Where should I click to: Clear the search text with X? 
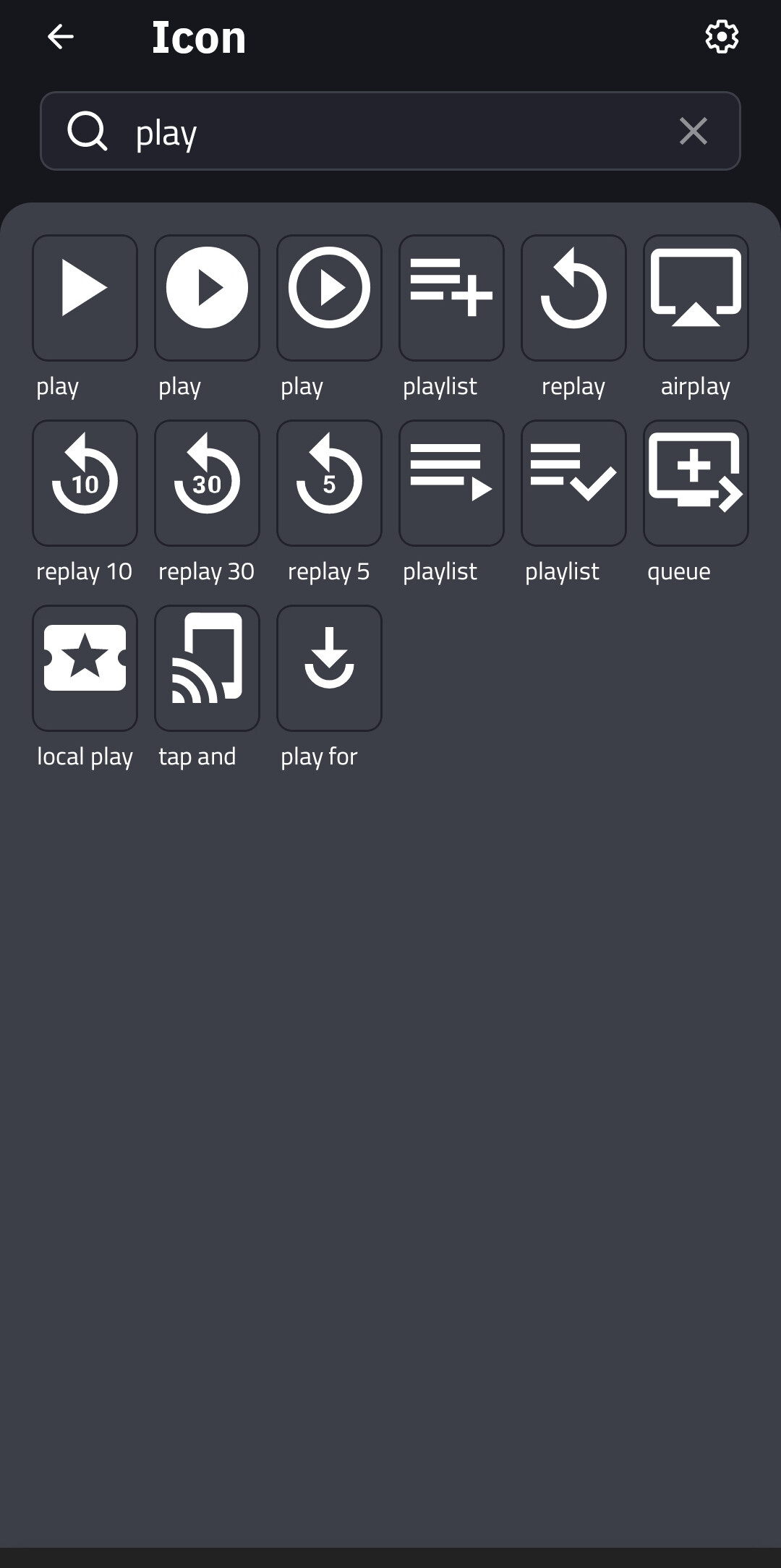693,132
